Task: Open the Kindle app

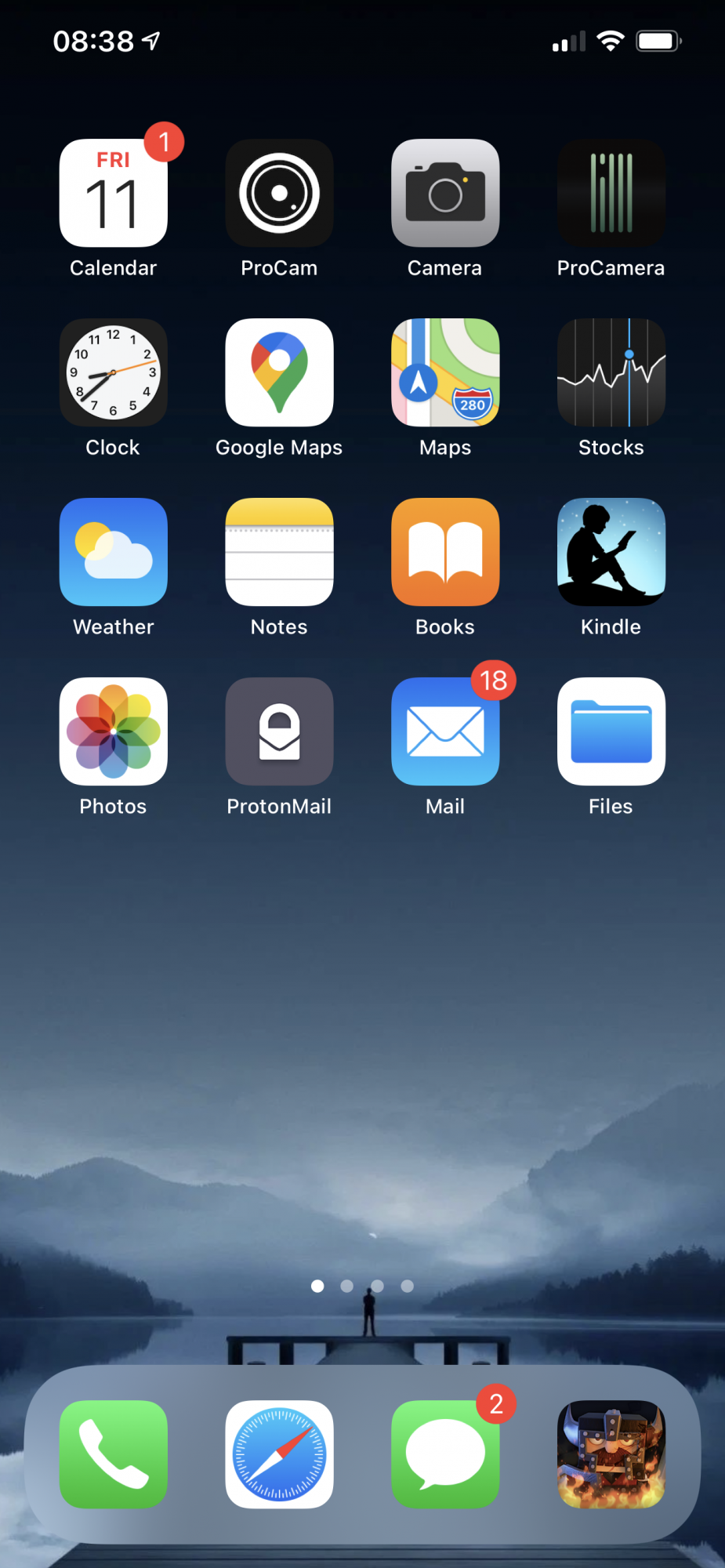Action: [x=611, y=552]
